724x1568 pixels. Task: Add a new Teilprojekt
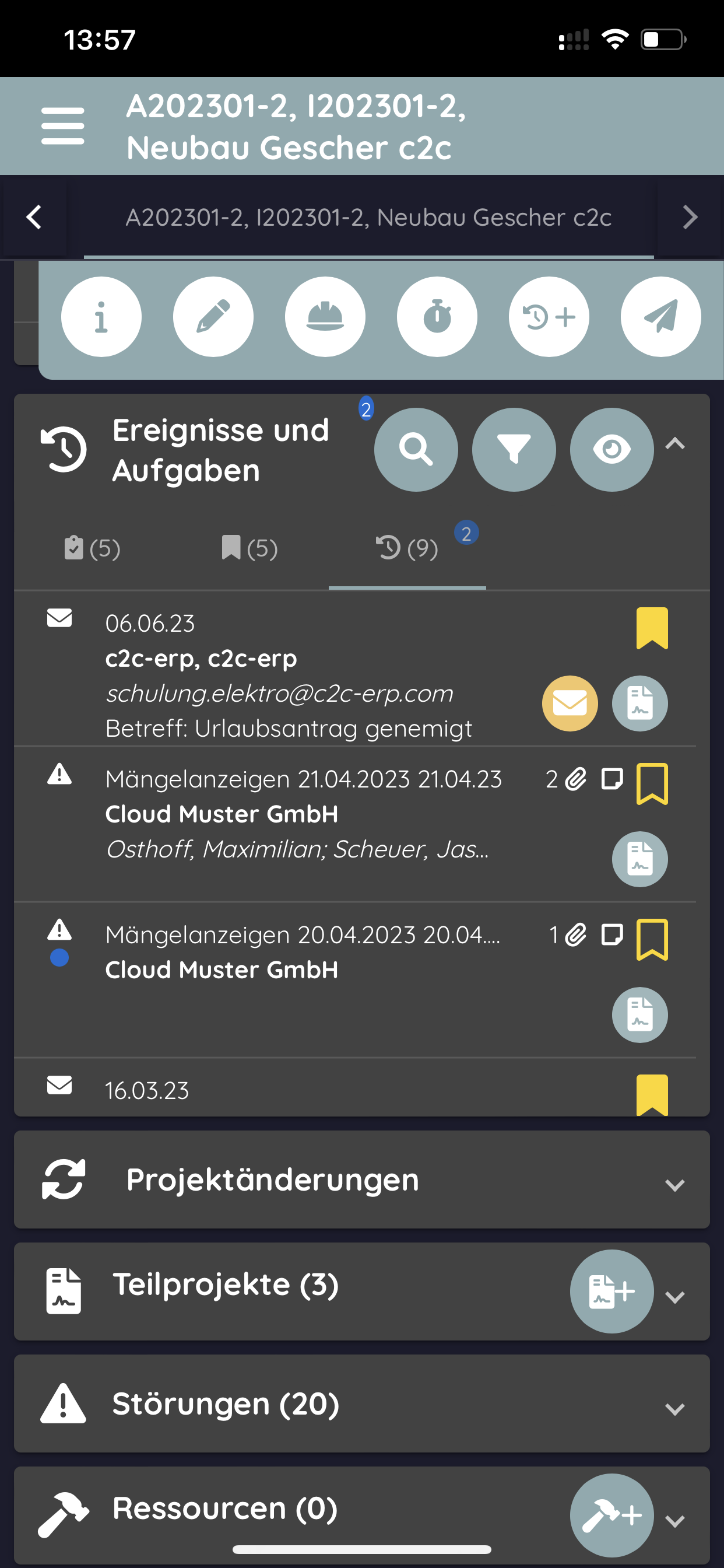[x=611, y=1290]
